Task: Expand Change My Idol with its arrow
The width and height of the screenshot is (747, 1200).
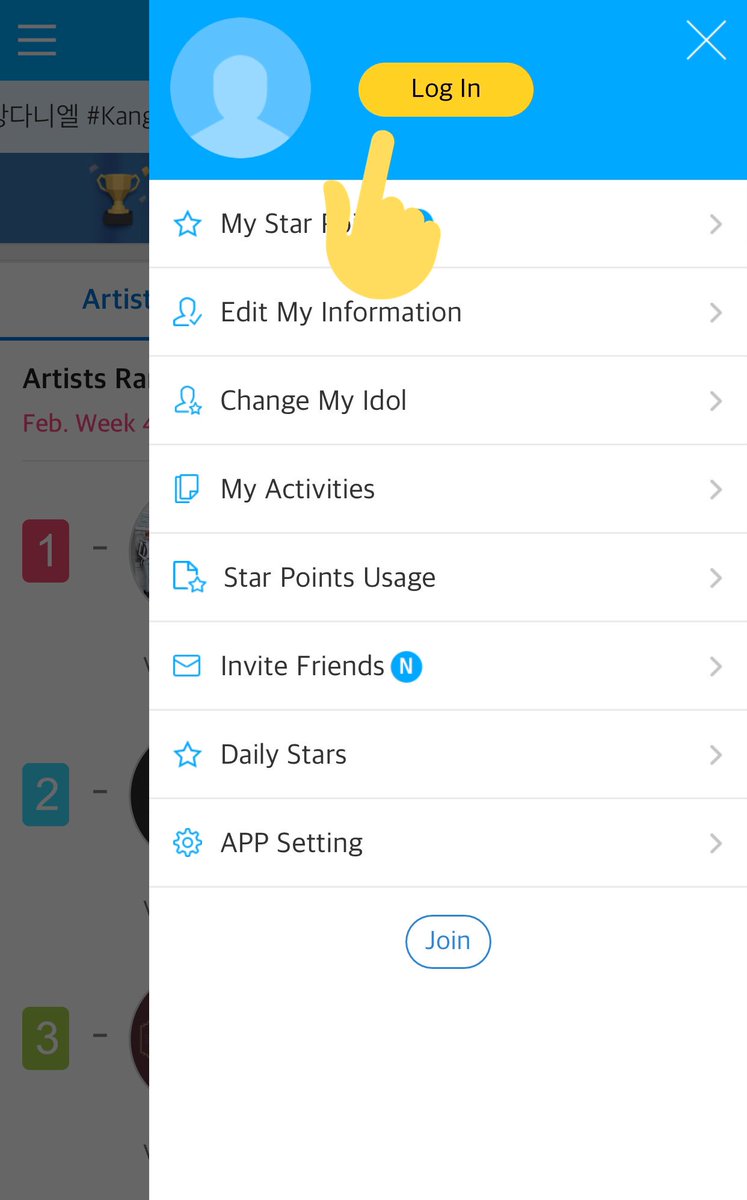Action: coord(714,400)
